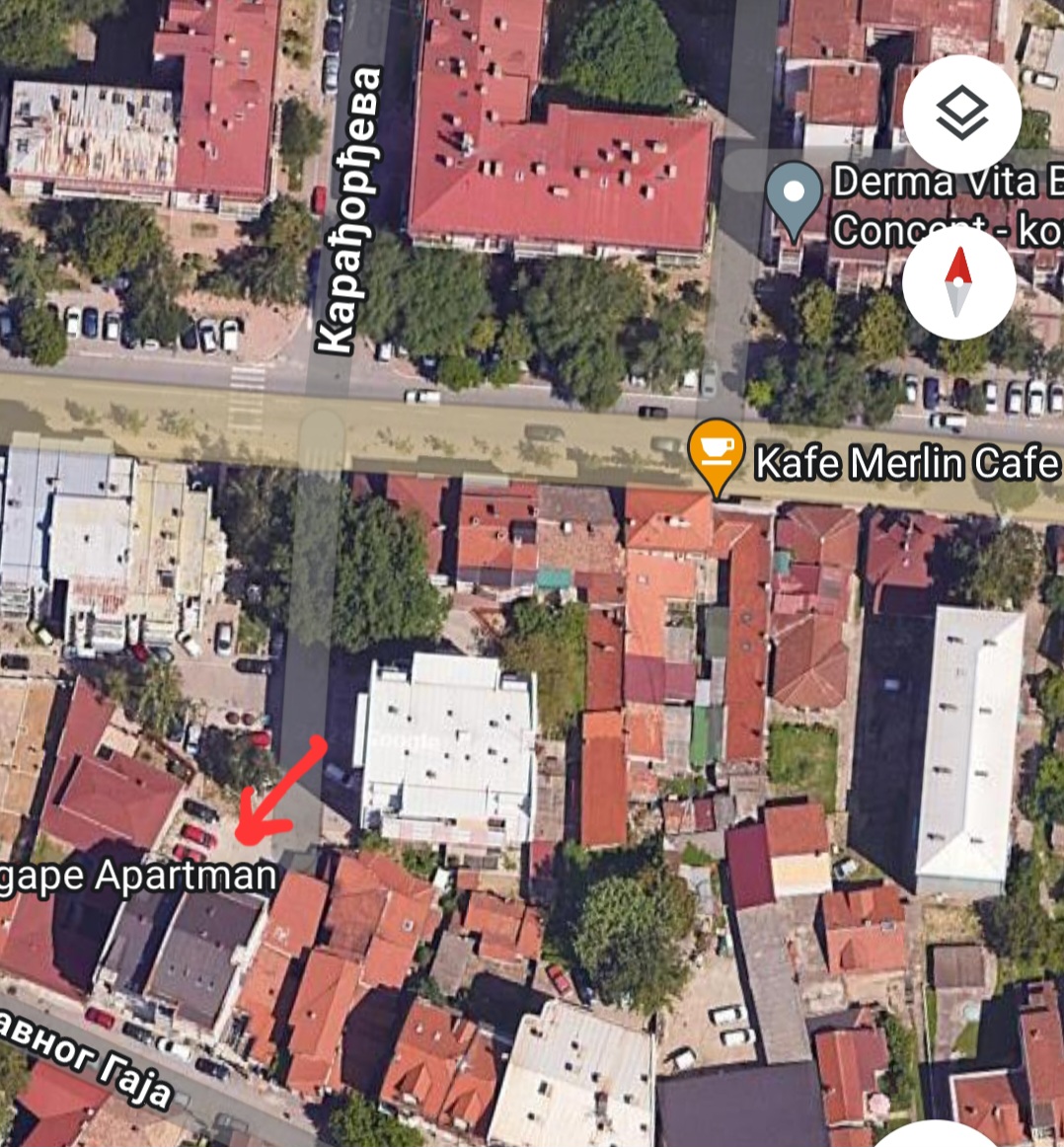Screen dimensions: 1064x1147
Task: Select the Derma Vita Beauty Concept pin
Action: [795, 197]
